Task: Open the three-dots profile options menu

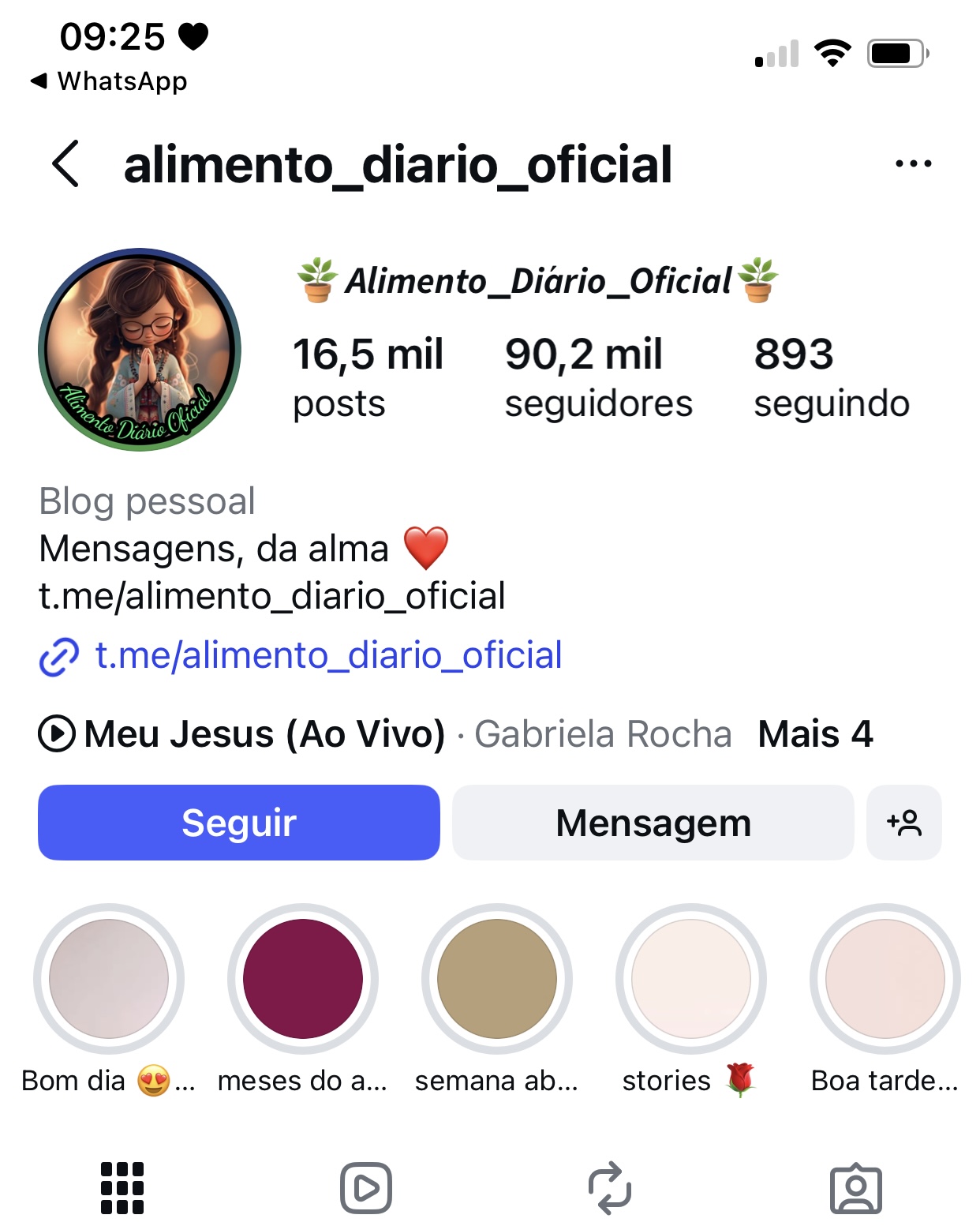Action: 913,162
